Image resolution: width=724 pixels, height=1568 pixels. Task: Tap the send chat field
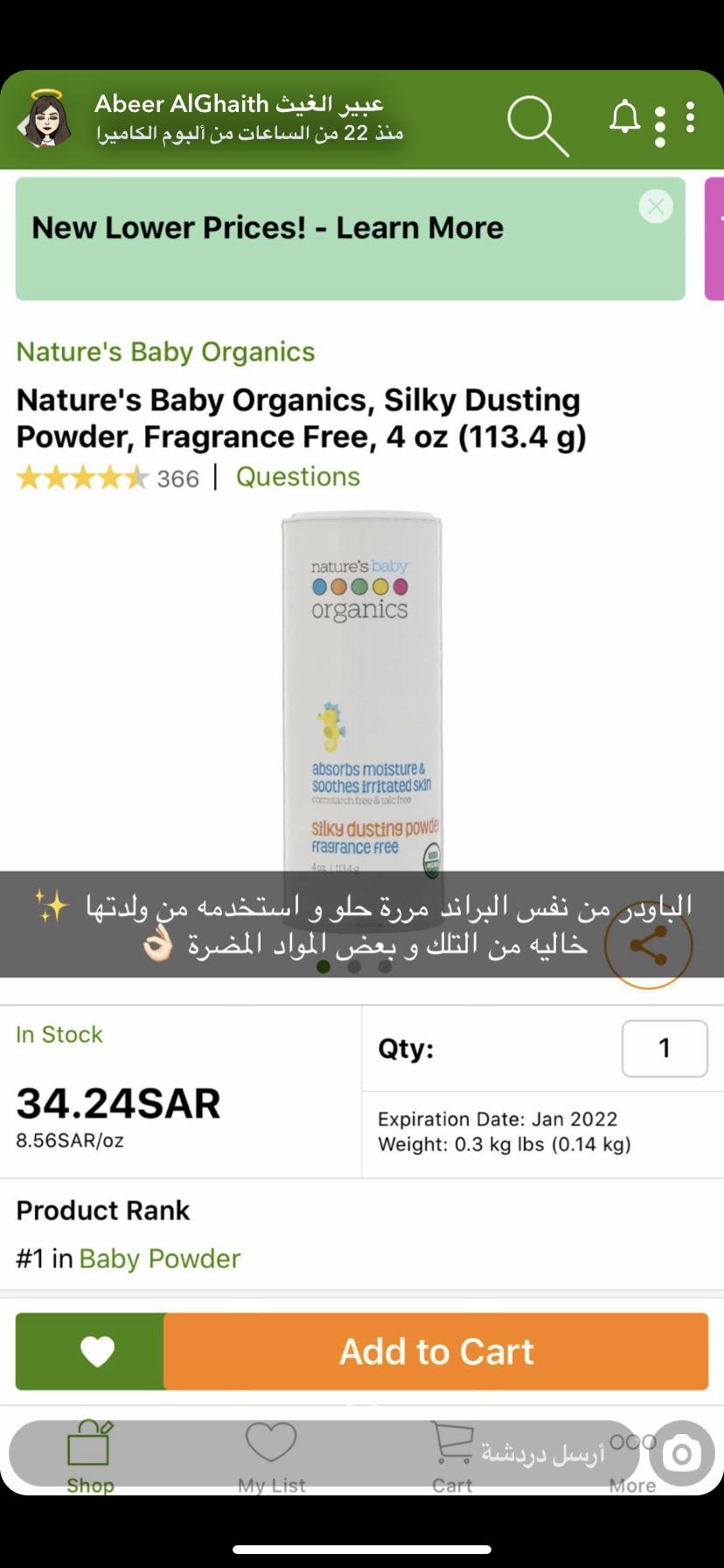(324, 1453)
